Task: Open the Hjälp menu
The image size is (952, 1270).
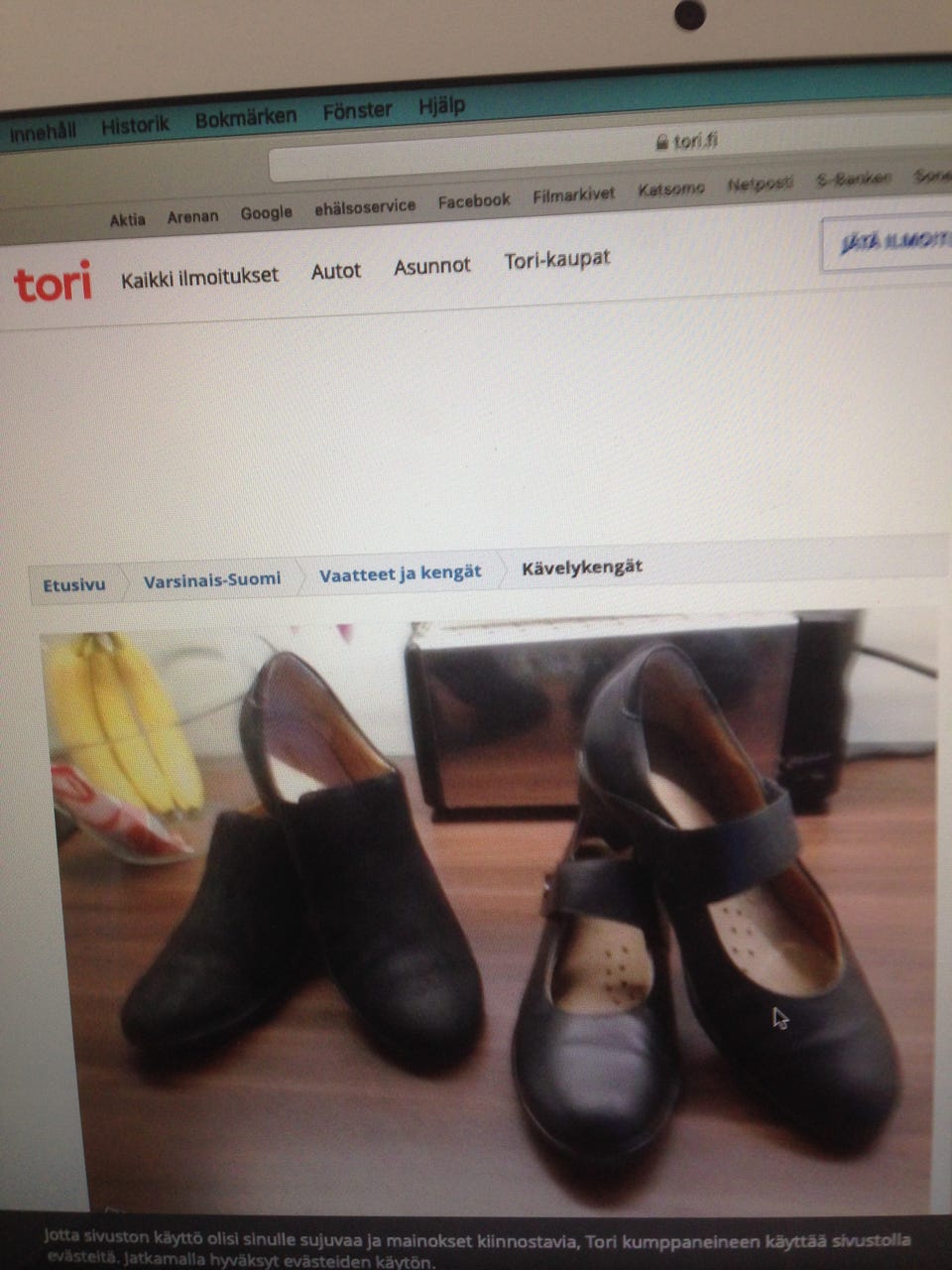Action: [441, 106]
